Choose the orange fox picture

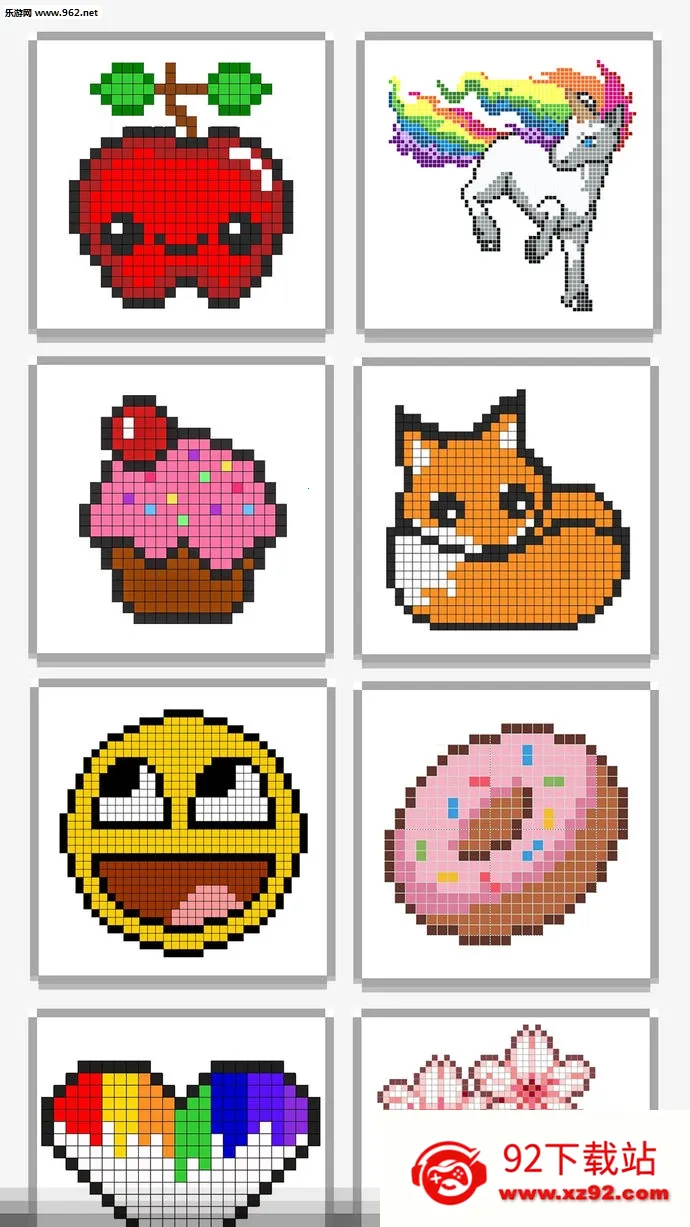point(508,510)
